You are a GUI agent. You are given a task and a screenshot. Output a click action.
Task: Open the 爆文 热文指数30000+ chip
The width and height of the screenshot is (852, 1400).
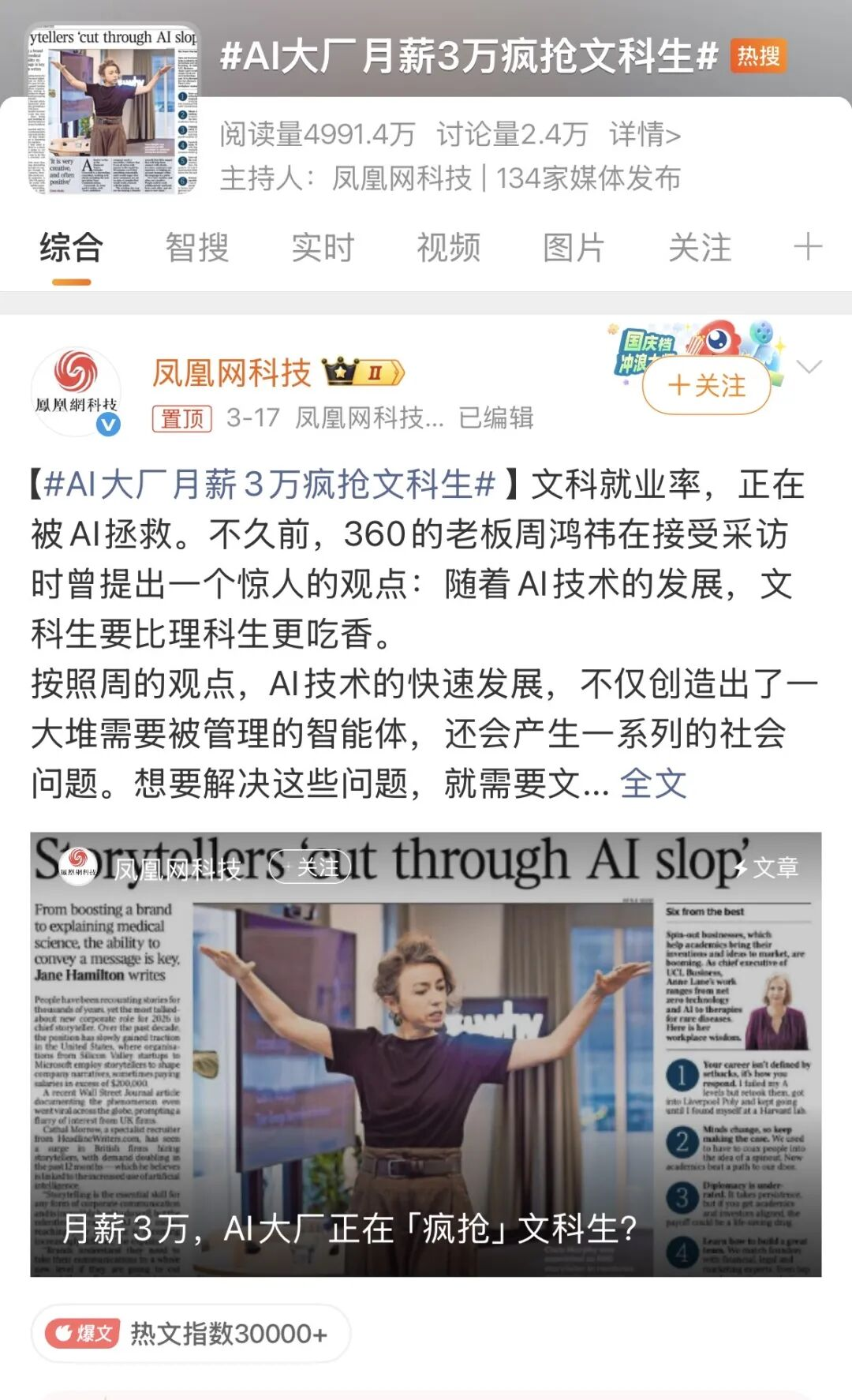click(190, 1334)
